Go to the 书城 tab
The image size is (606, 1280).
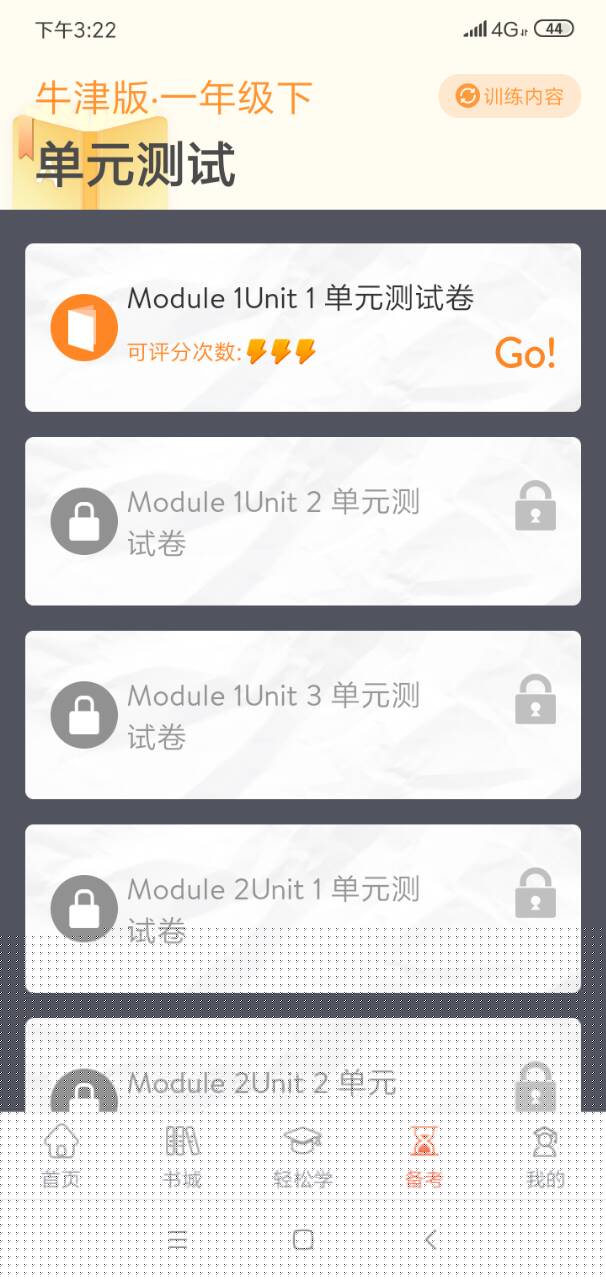(x=182, y=1156)
